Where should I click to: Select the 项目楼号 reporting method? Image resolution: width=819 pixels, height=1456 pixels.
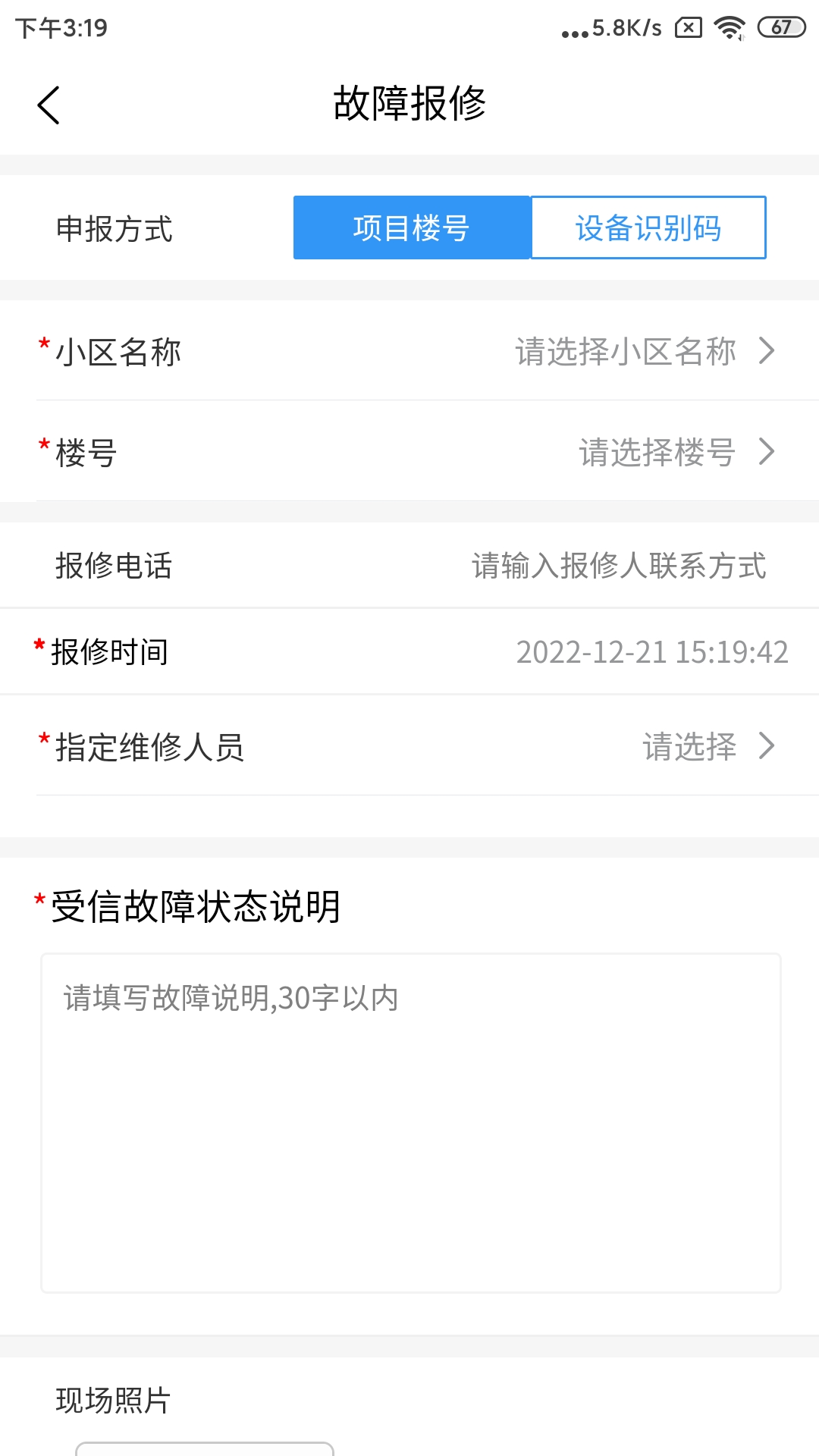411,227
